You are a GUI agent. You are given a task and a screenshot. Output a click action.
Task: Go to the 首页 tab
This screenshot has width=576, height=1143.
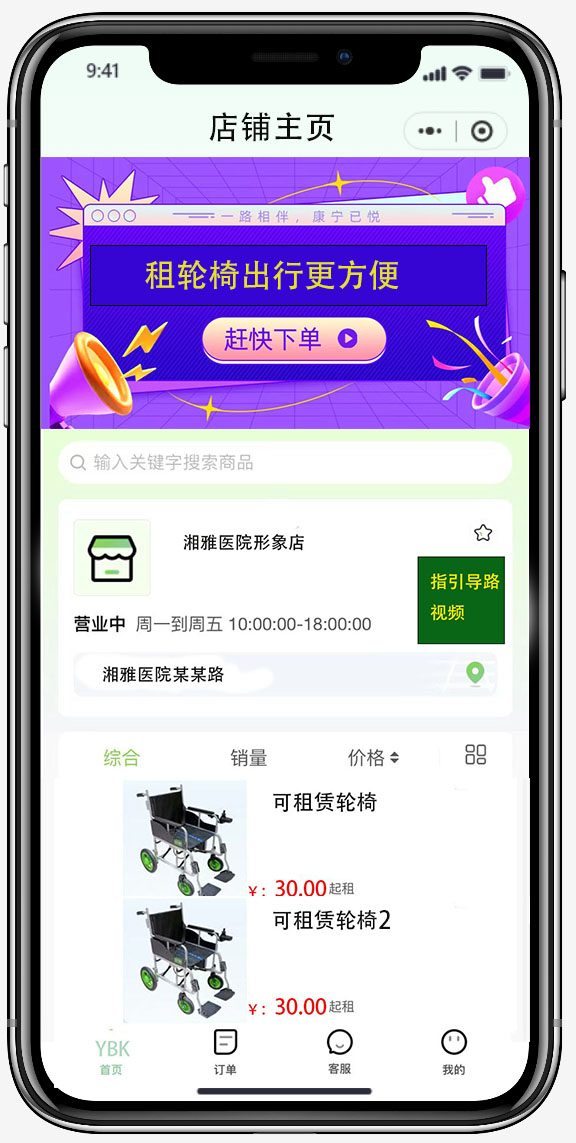(112, 1056)
